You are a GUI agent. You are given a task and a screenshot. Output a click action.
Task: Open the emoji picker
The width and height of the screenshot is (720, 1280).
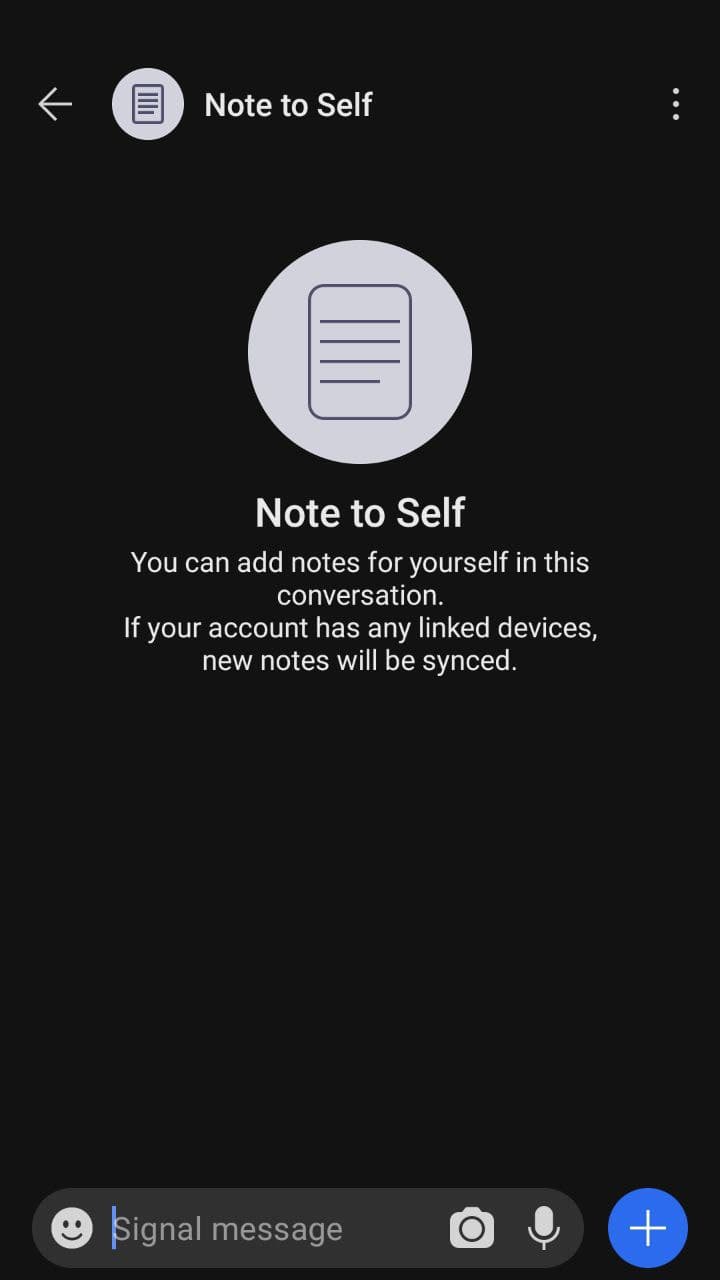(72, 1228)
